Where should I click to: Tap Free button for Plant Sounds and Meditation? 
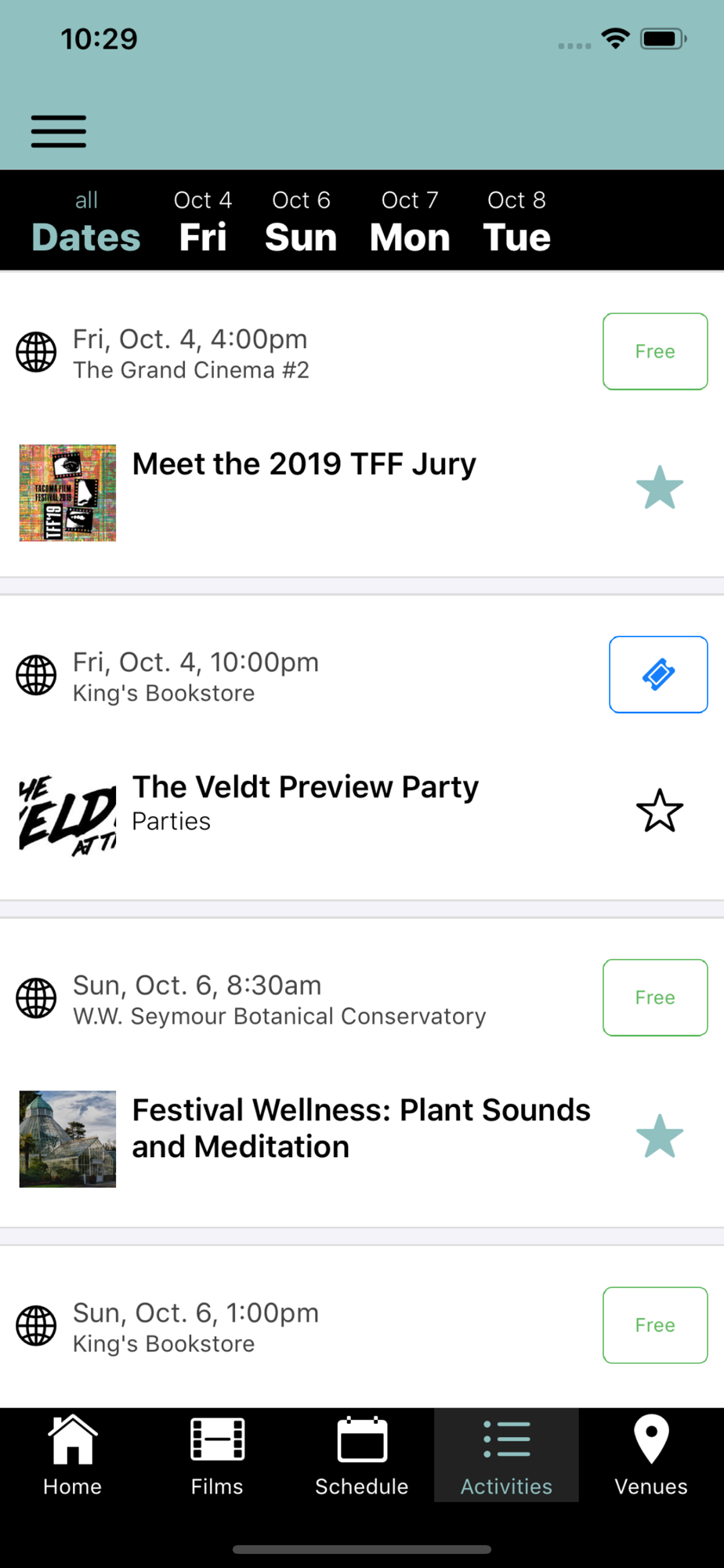click(x=655, y=997)
